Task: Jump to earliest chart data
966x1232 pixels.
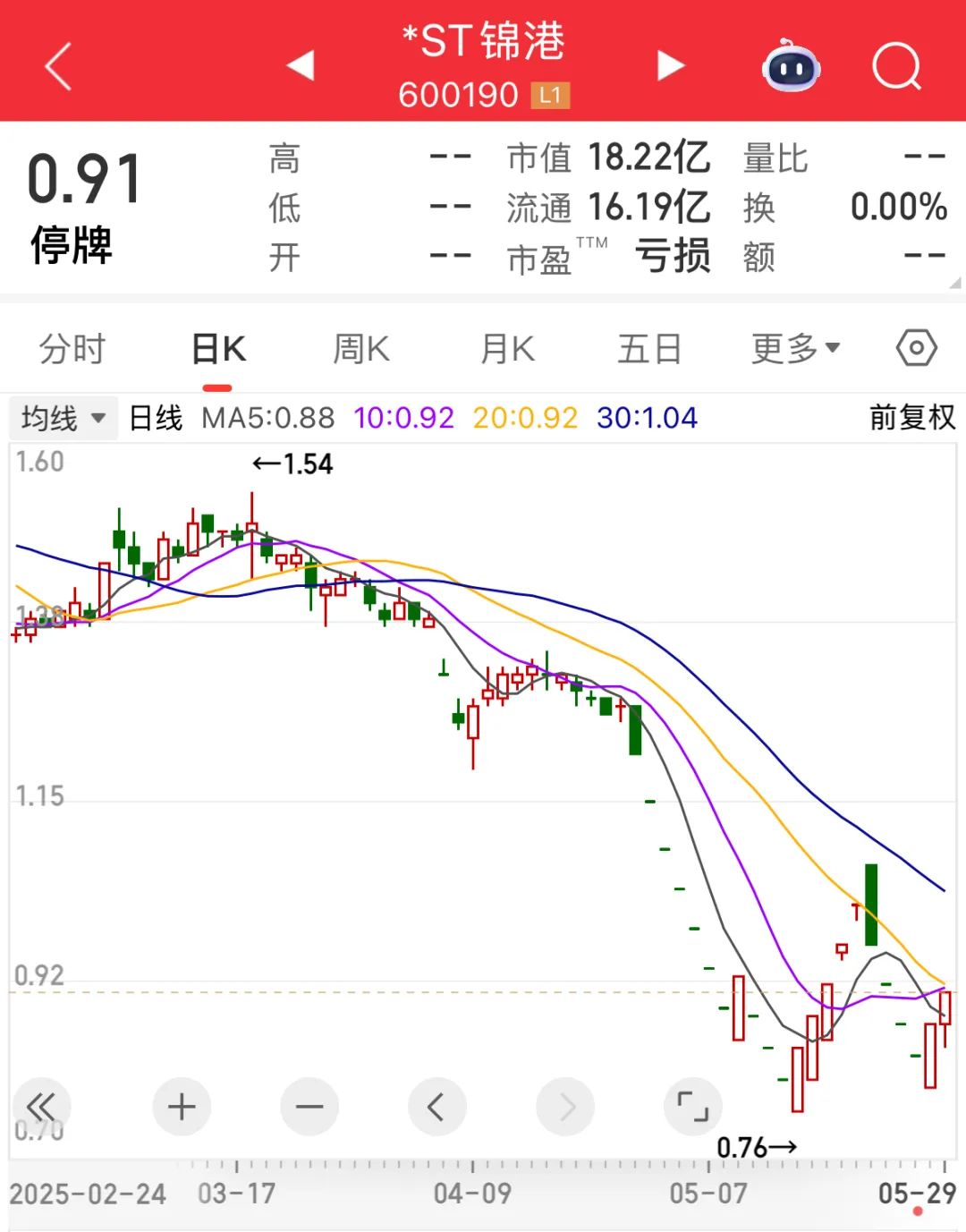Action: [41, 1107]
